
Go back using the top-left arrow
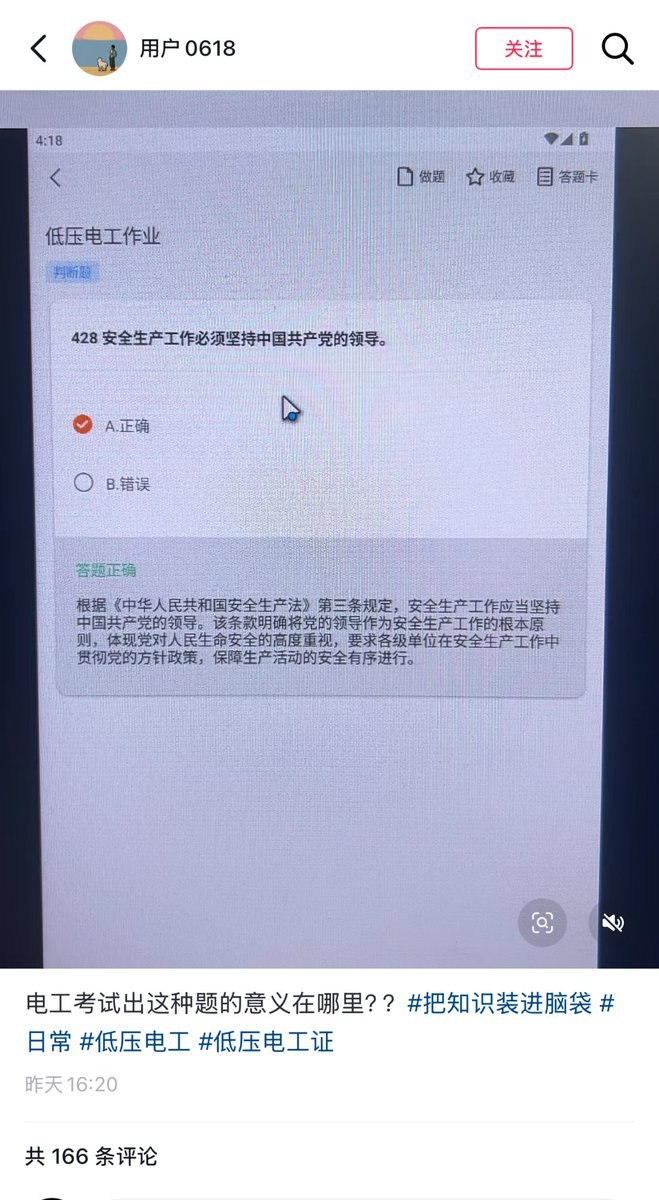pyautogui.click(x=39, y=48)
